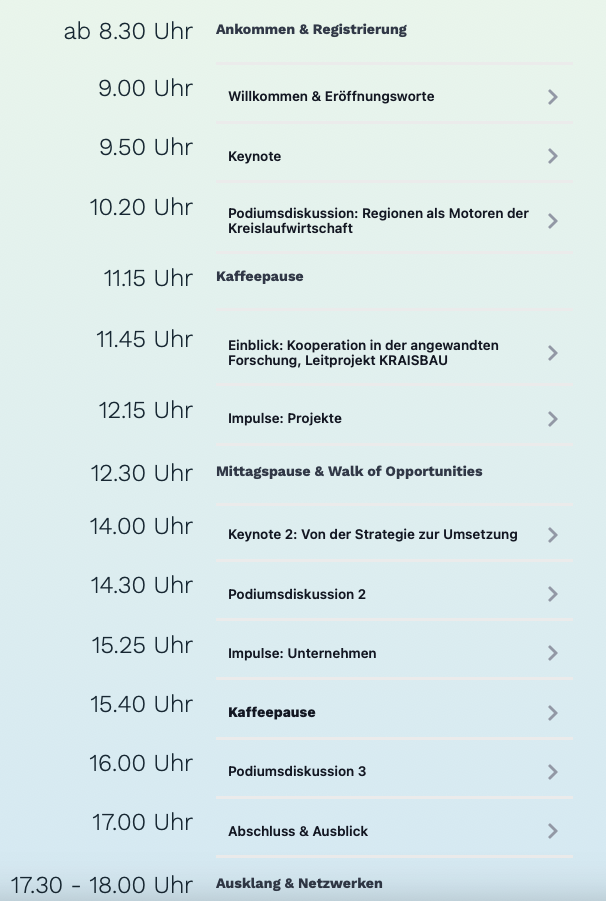Expand Einblick: Kooperation in der angewandten Forschung

tap(394, 353)
